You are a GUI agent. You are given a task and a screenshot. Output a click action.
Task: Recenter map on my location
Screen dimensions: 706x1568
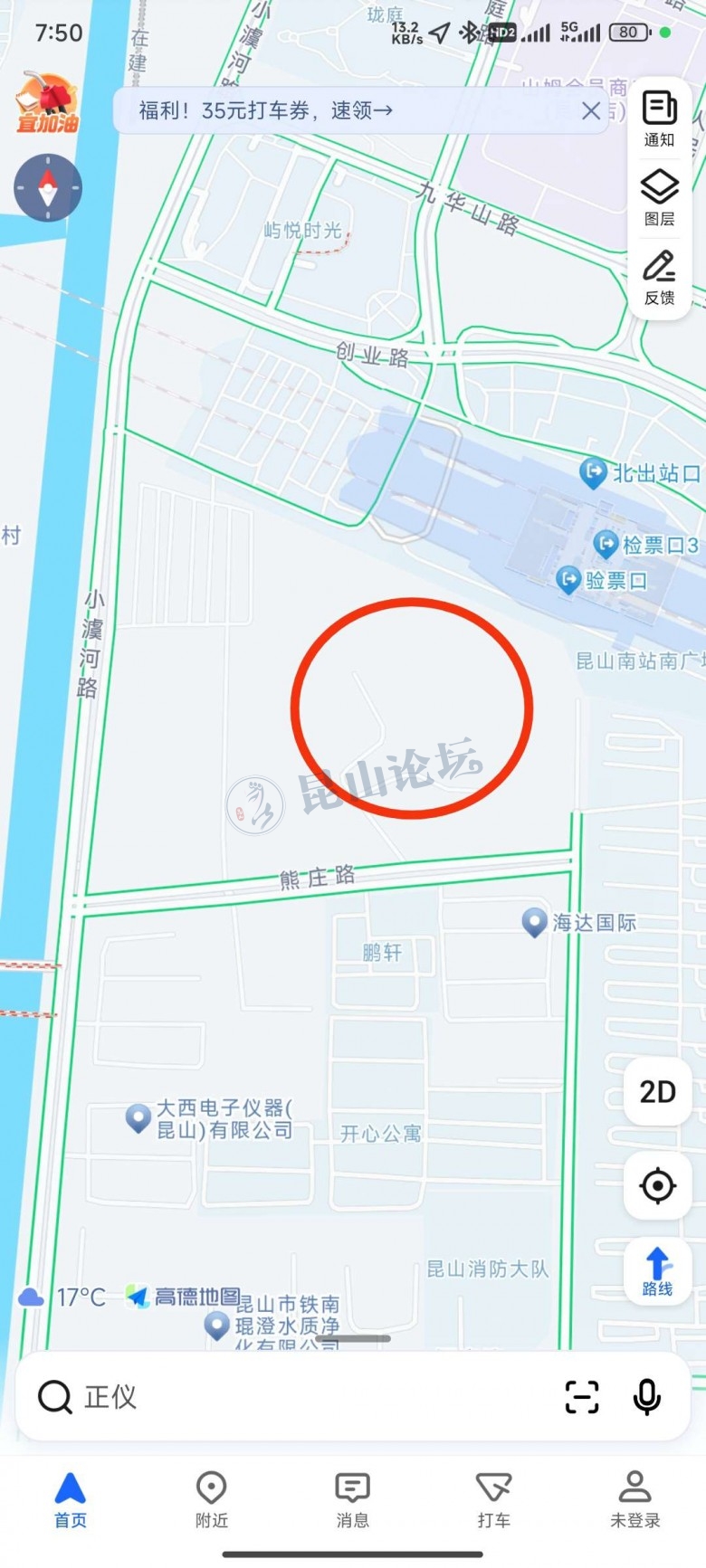point(658,1185)
